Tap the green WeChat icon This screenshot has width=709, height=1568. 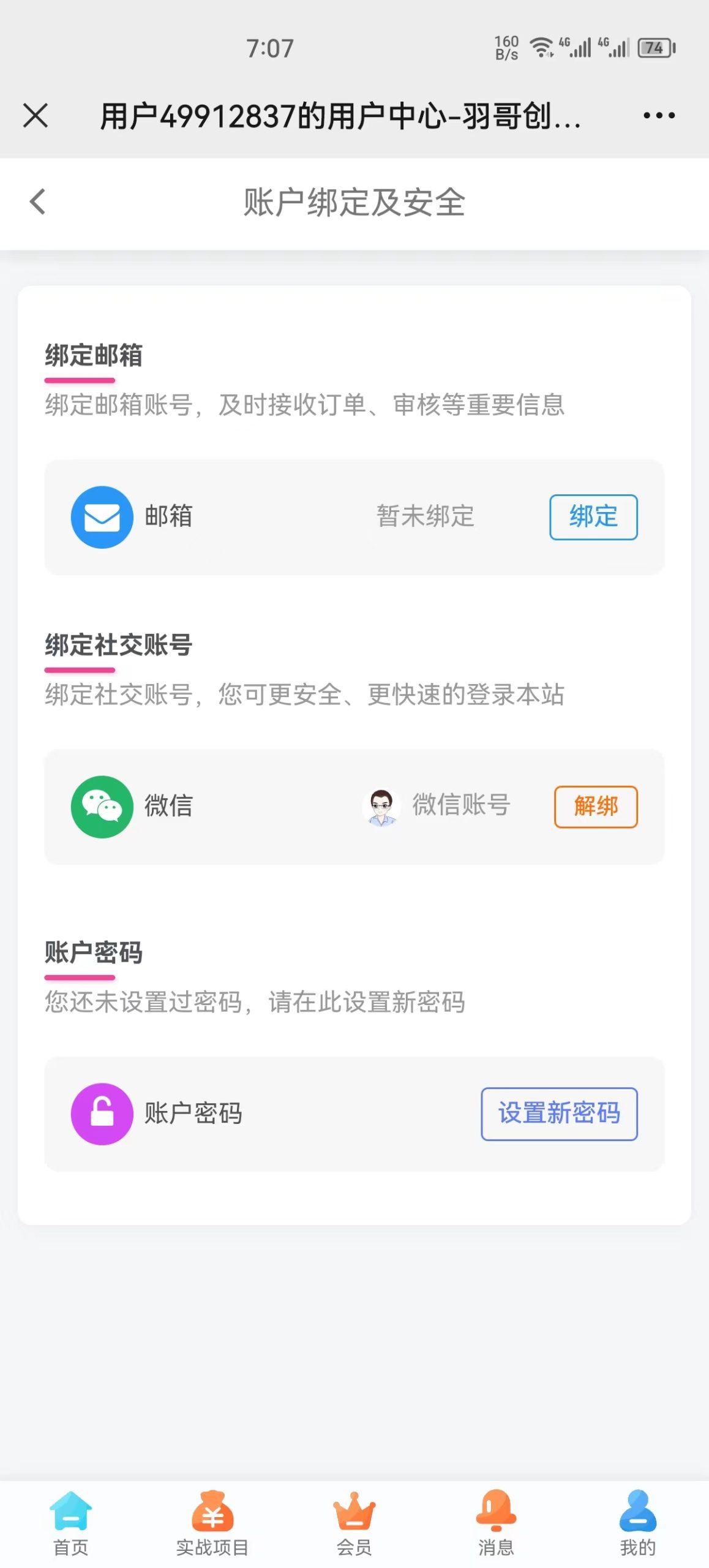[x=103, y=807]
